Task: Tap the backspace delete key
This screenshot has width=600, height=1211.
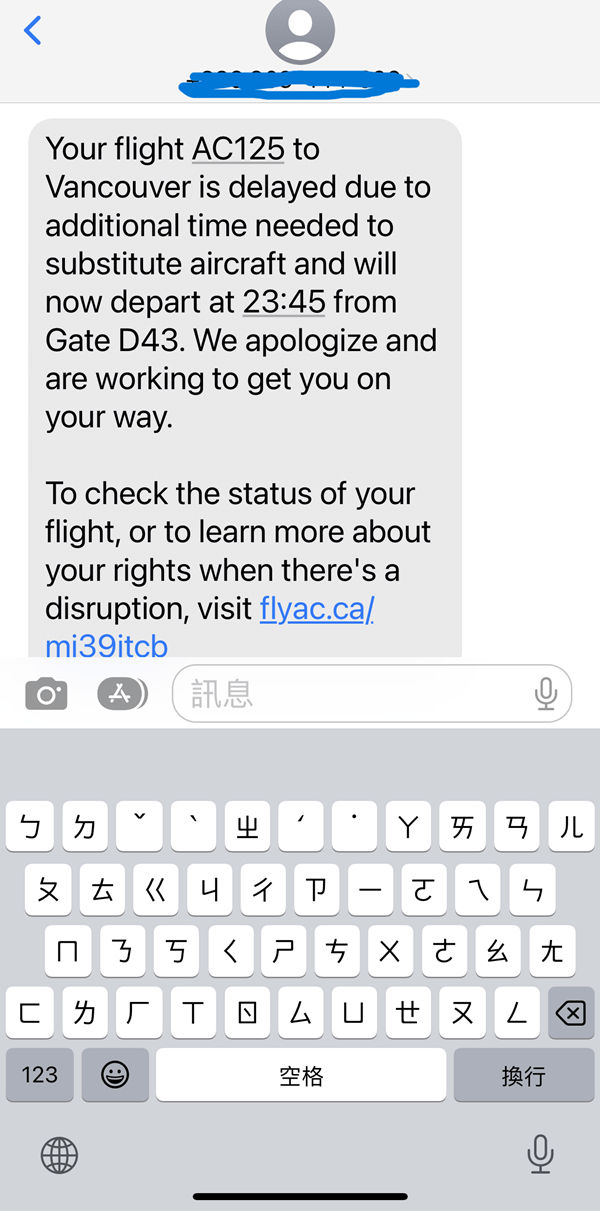Action: pos(570,1013)
